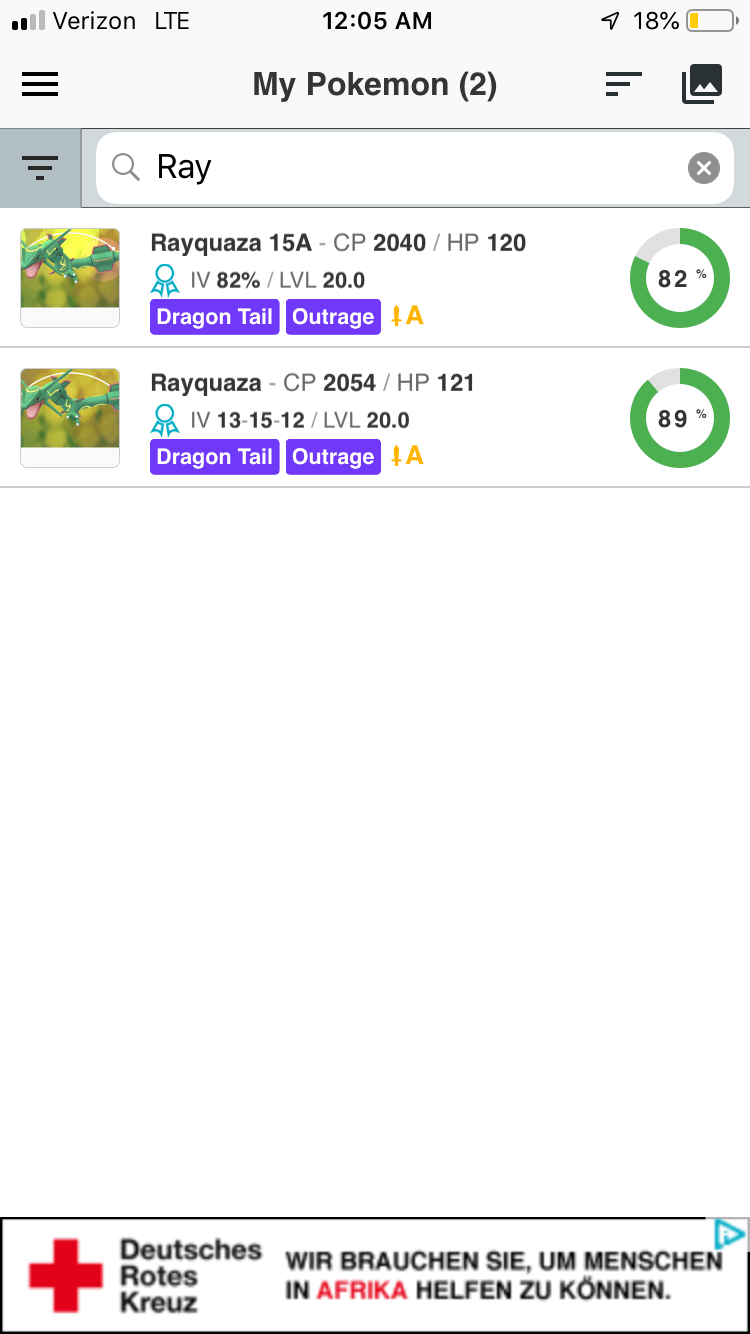Image resolution: width=750 pixels, height=1334 pixels.
Task: Open the sort options icon
Action: pyautogui.click(x=623, y=85)
